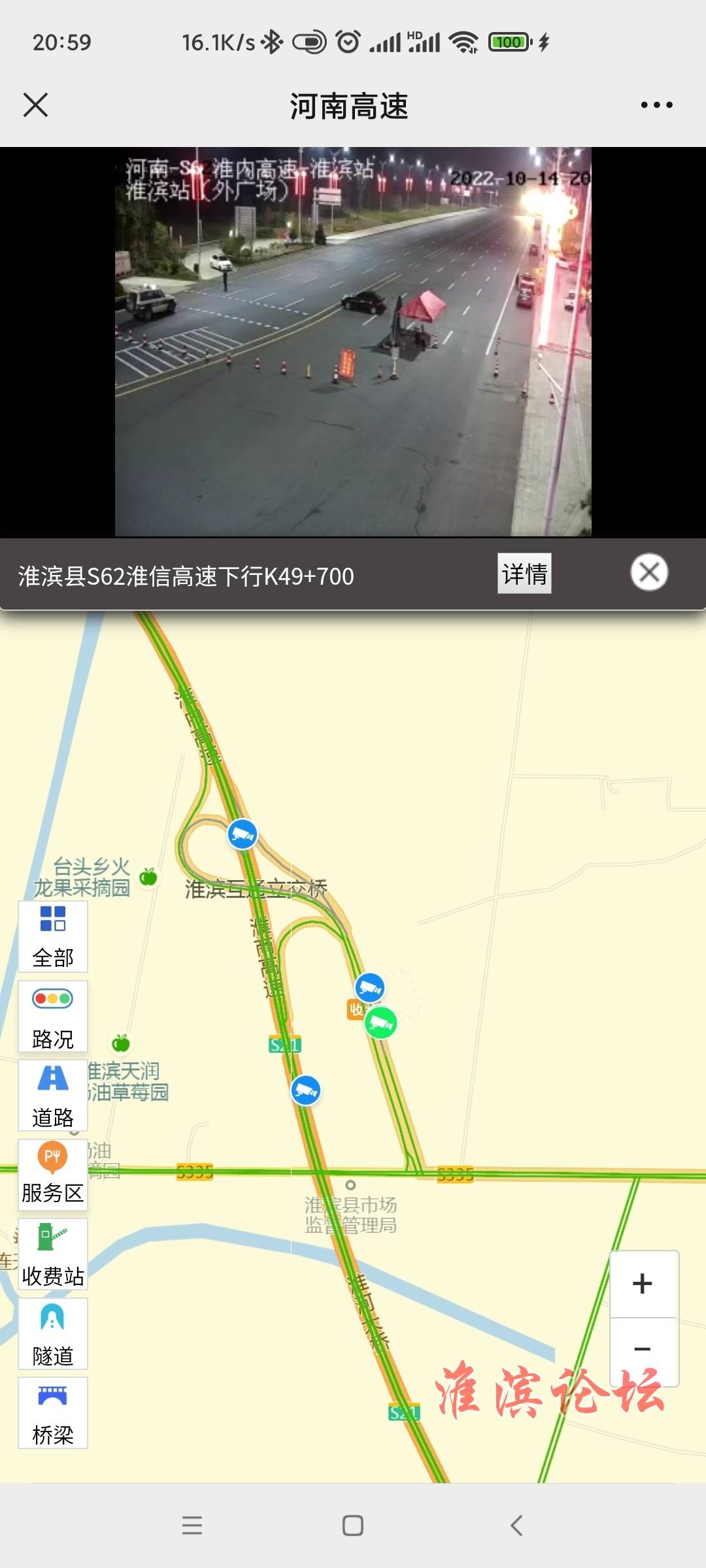
Task: Zoom out the map with minus
Action: pos(643,1350)
